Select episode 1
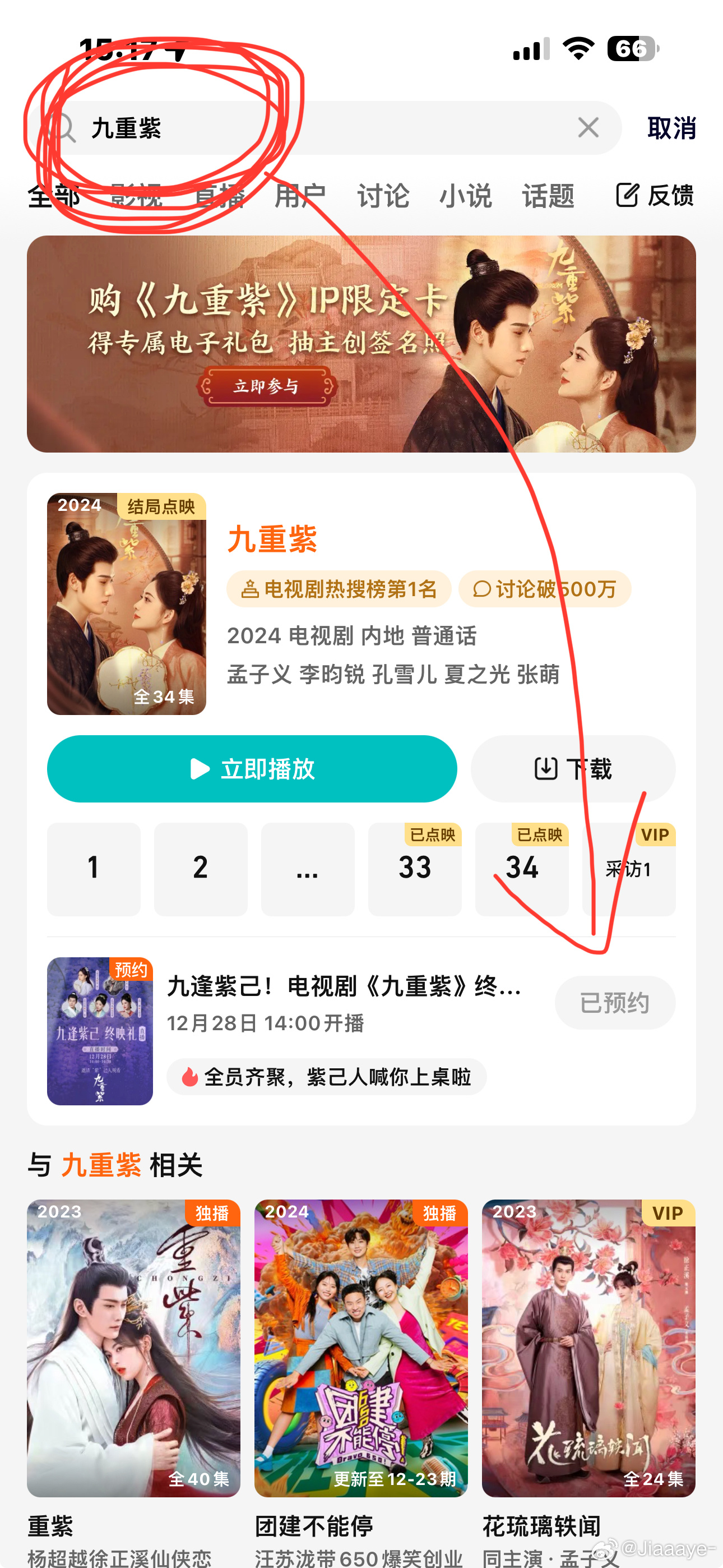The image size is (723, 1568). (94, 869)
